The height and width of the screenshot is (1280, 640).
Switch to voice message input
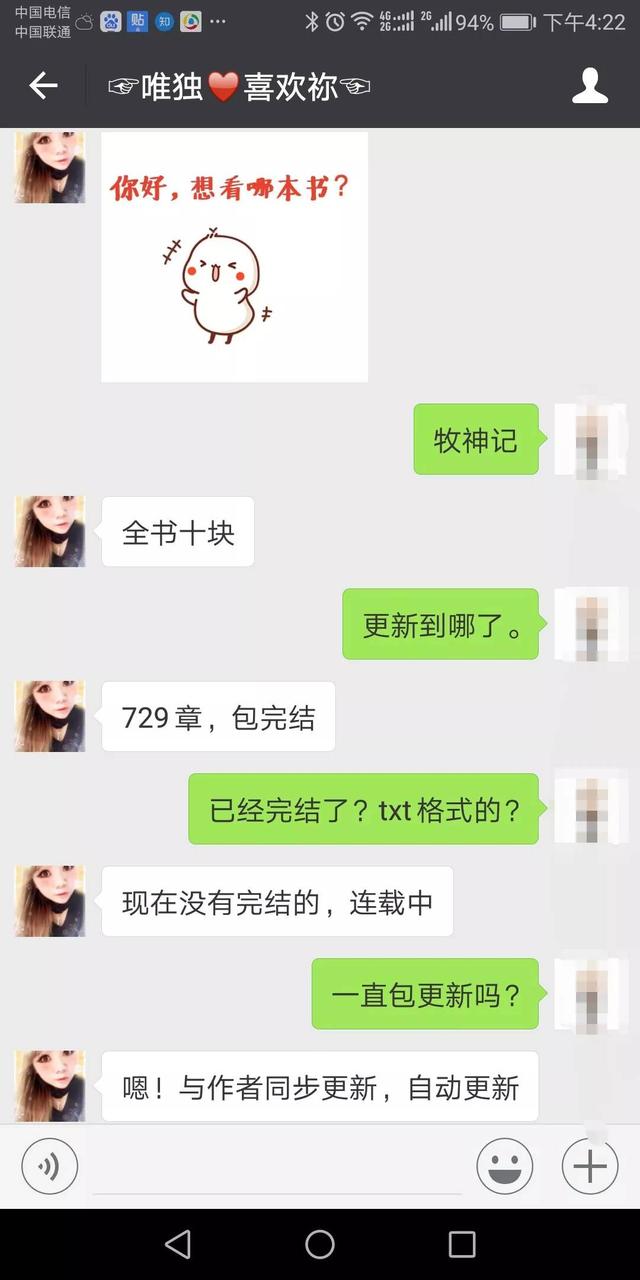pos(50,1166)
